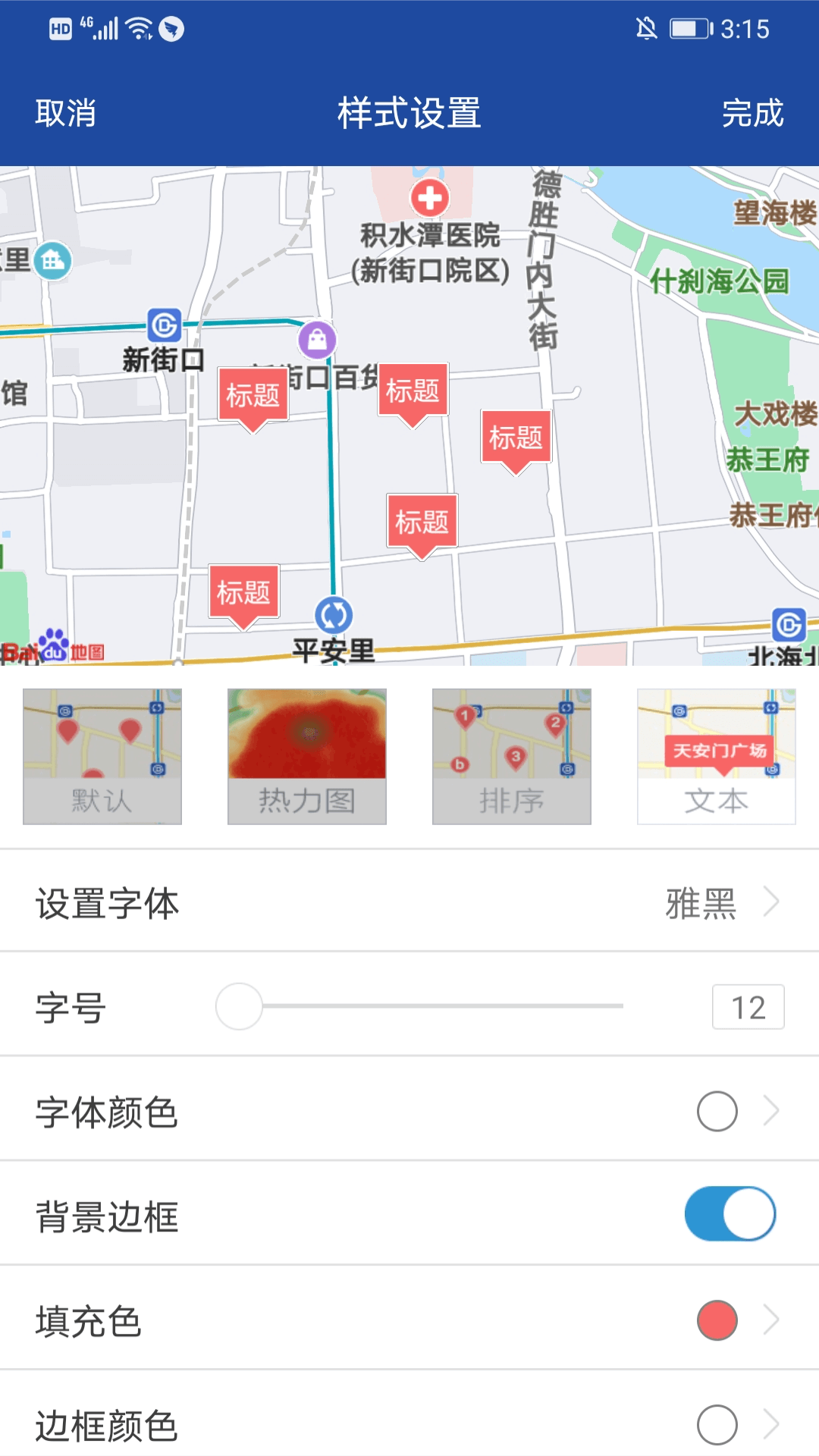Select the 排序 map style
Screen dimensions: 819x1456
pyautogui.click(x=511, y=755)
